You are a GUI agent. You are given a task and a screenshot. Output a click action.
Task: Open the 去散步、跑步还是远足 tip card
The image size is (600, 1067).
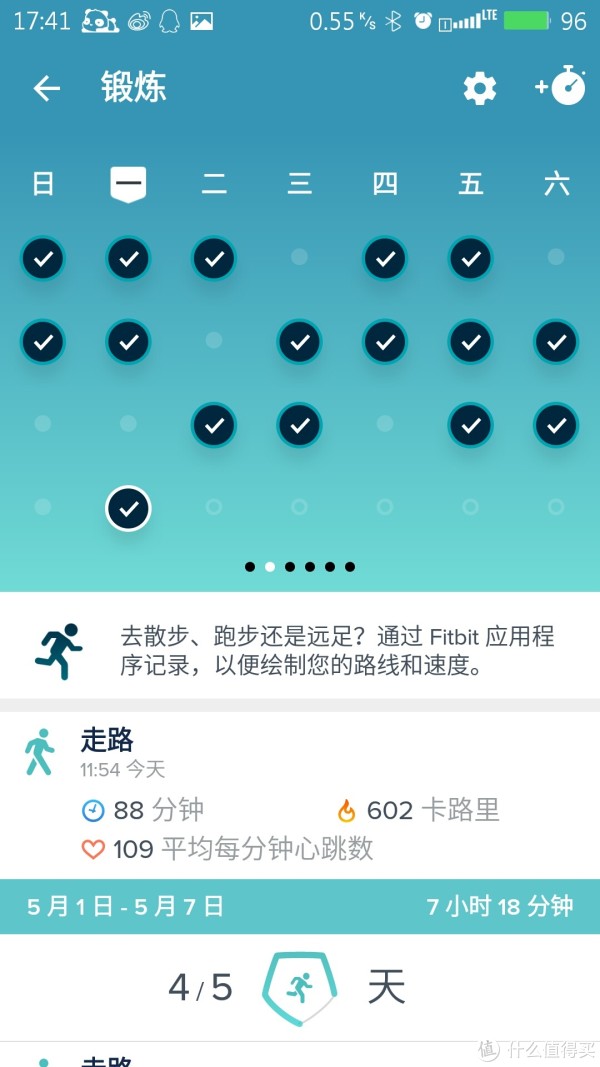click(300, 650)
